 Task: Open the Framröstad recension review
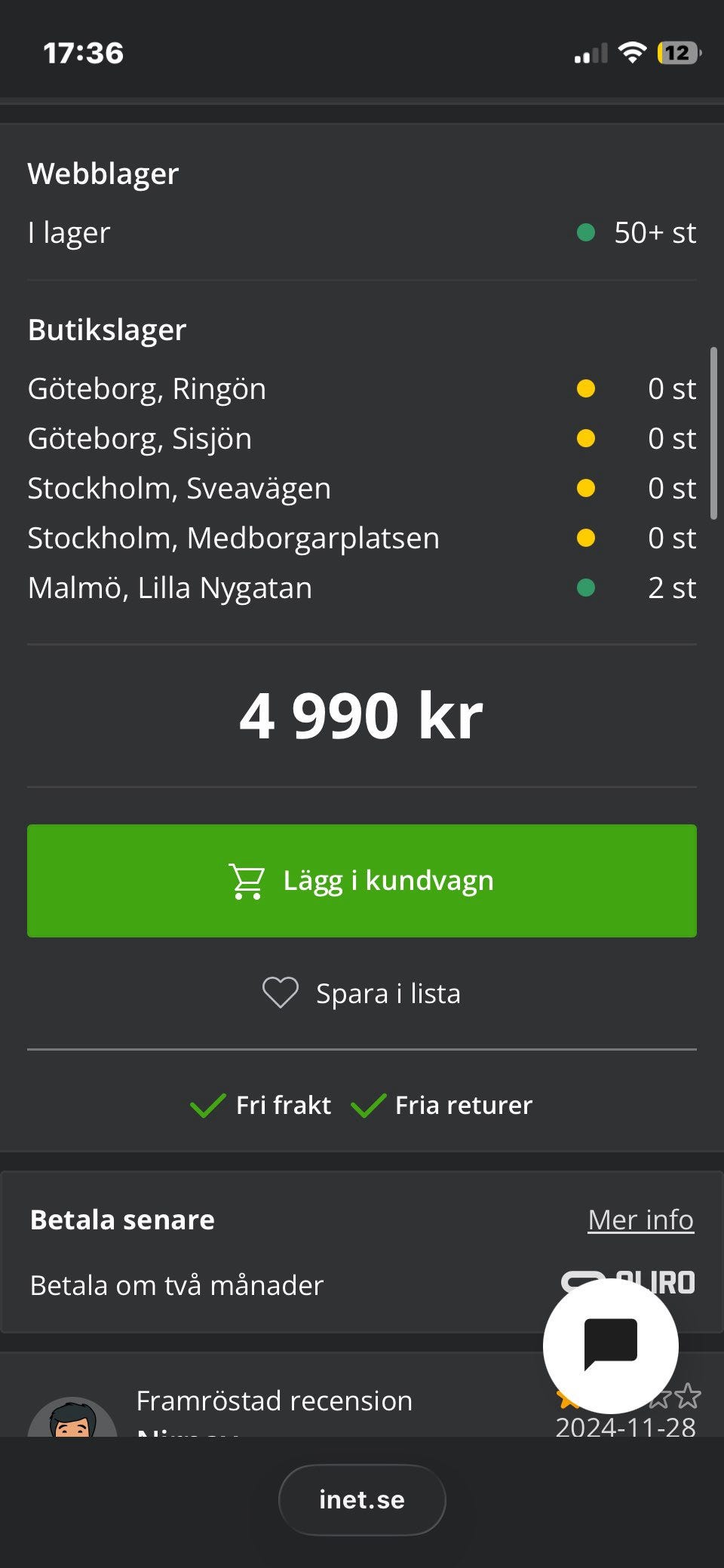tap(274, 1401)
